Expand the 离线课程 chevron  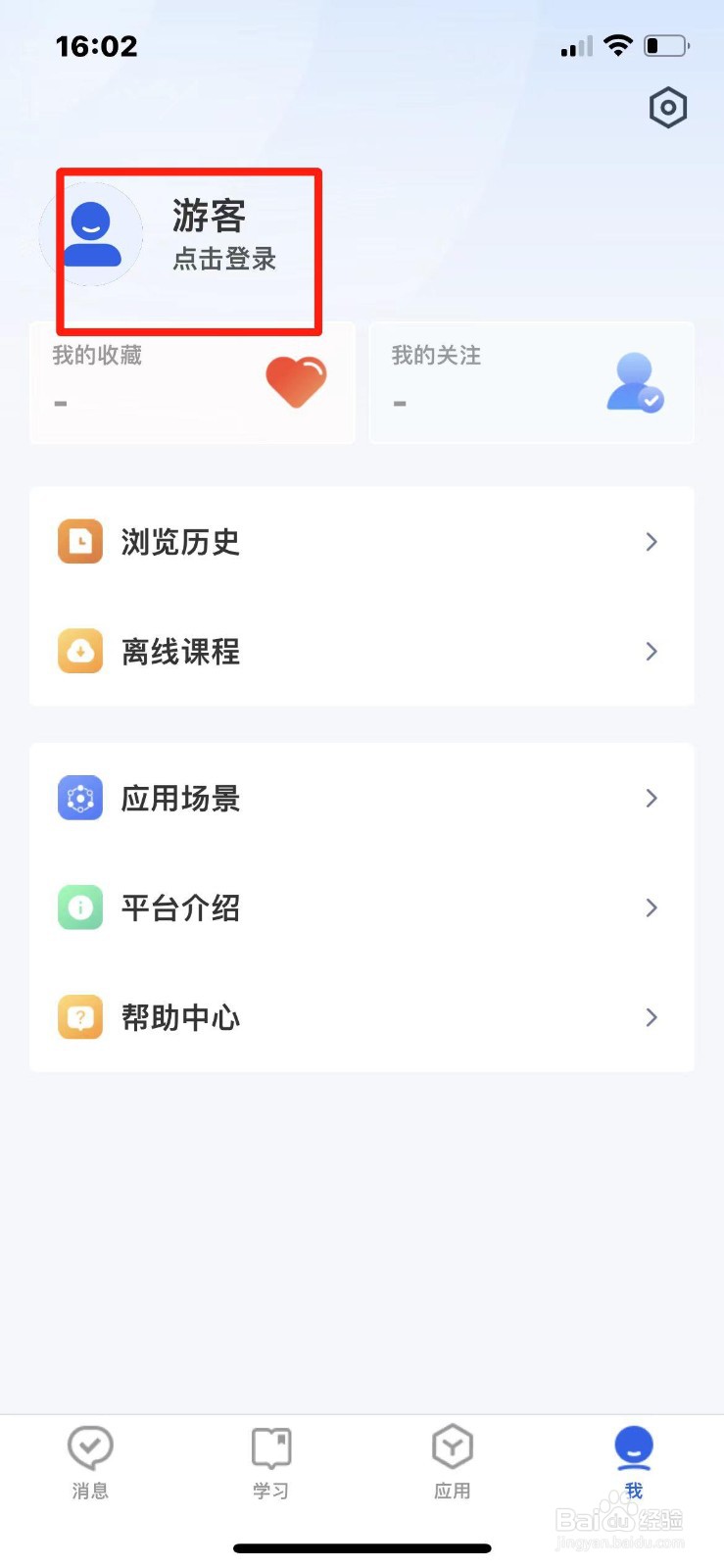[x=651, y=651]
